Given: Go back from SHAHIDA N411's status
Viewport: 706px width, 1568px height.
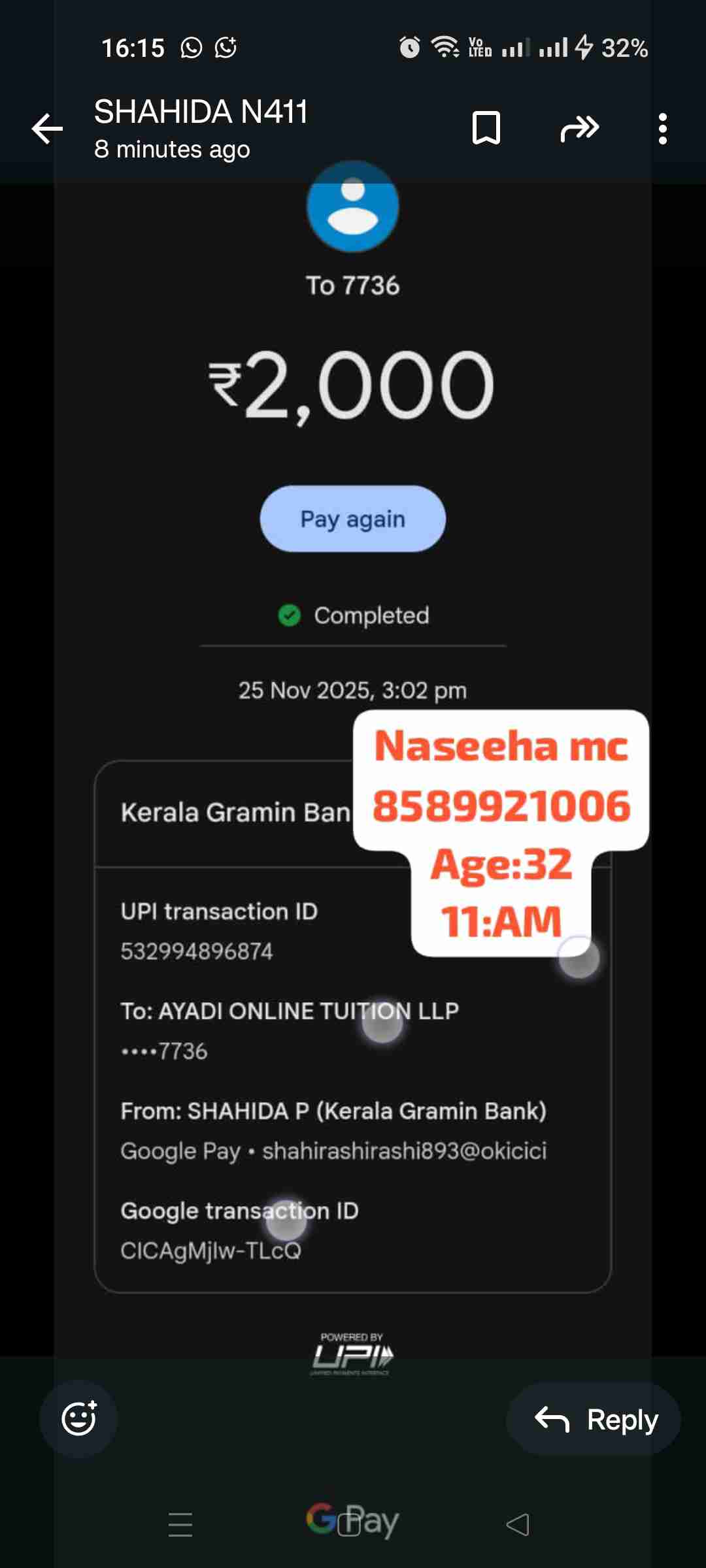Looking at the screenshot, I should (48, 128).
